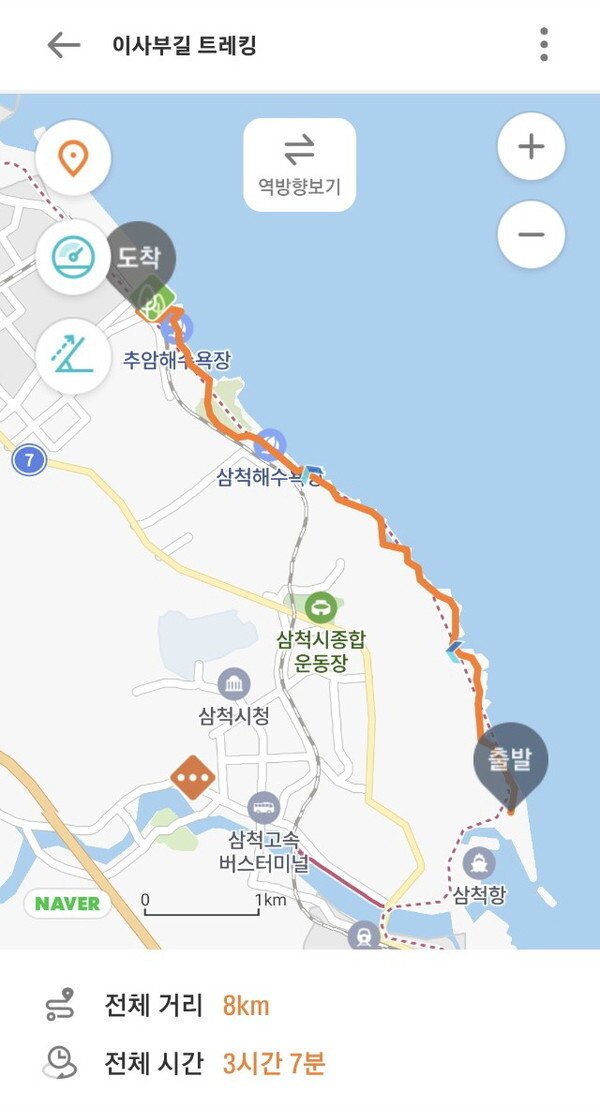The width and height of the screenshot is (600, 1107).
Task: Tap the 삼척고속버스터미널 bus terminal marker
Action: click(264, 806)
